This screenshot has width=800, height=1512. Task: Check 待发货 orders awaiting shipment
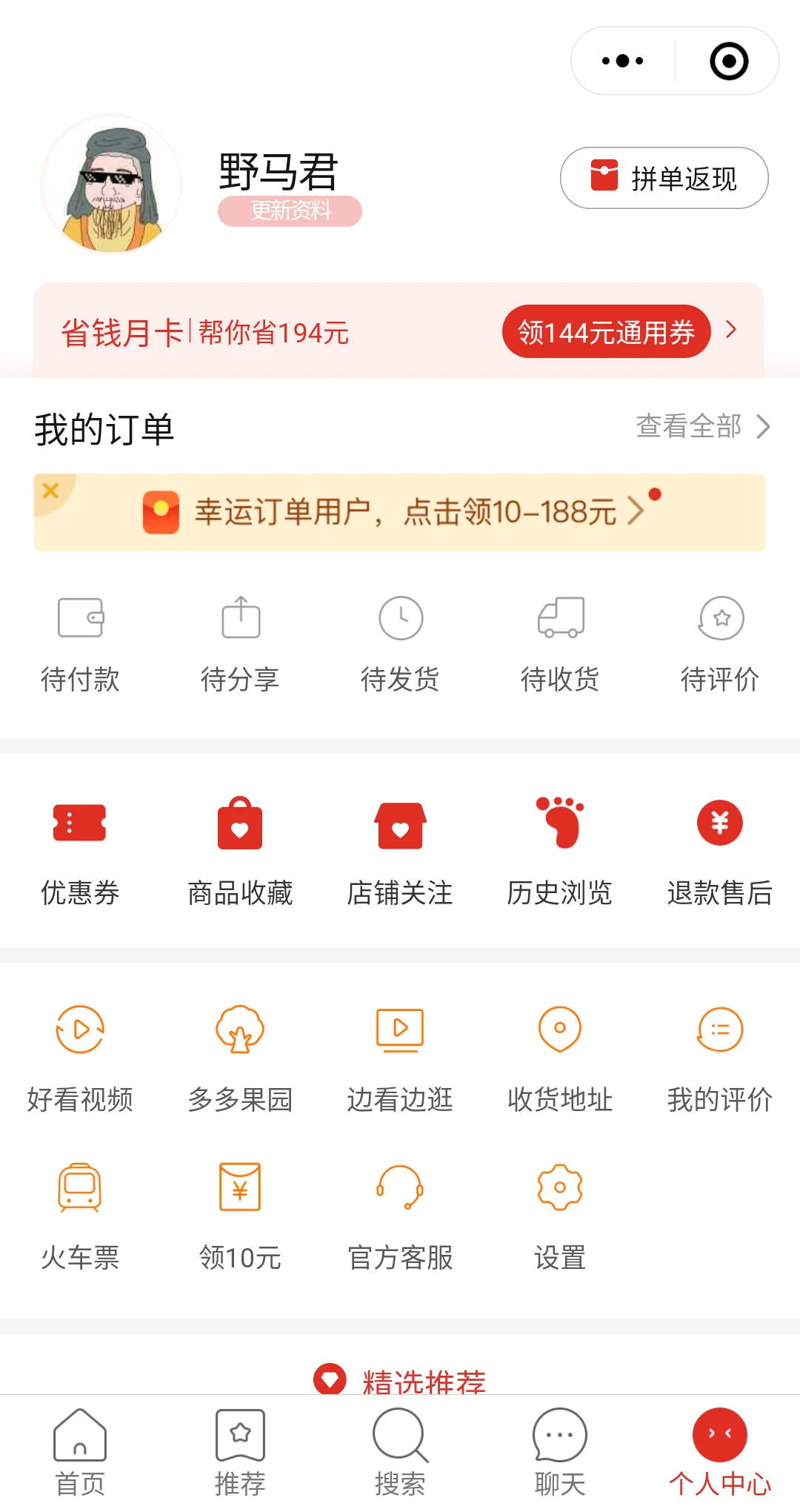400,643
